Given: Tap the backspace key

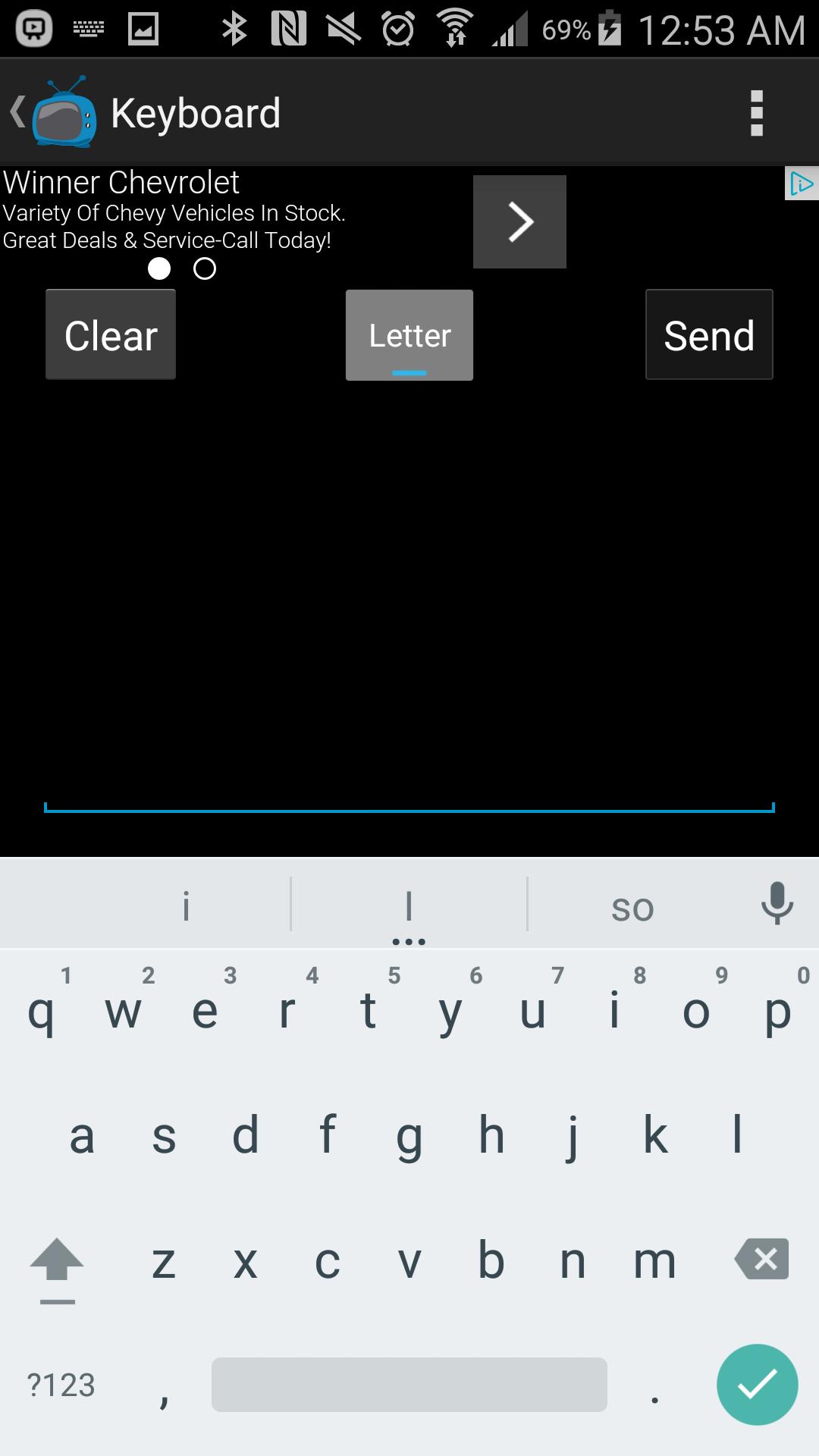Looking at the screenshot, I should pyautogui.click(x=762, y=1260).
